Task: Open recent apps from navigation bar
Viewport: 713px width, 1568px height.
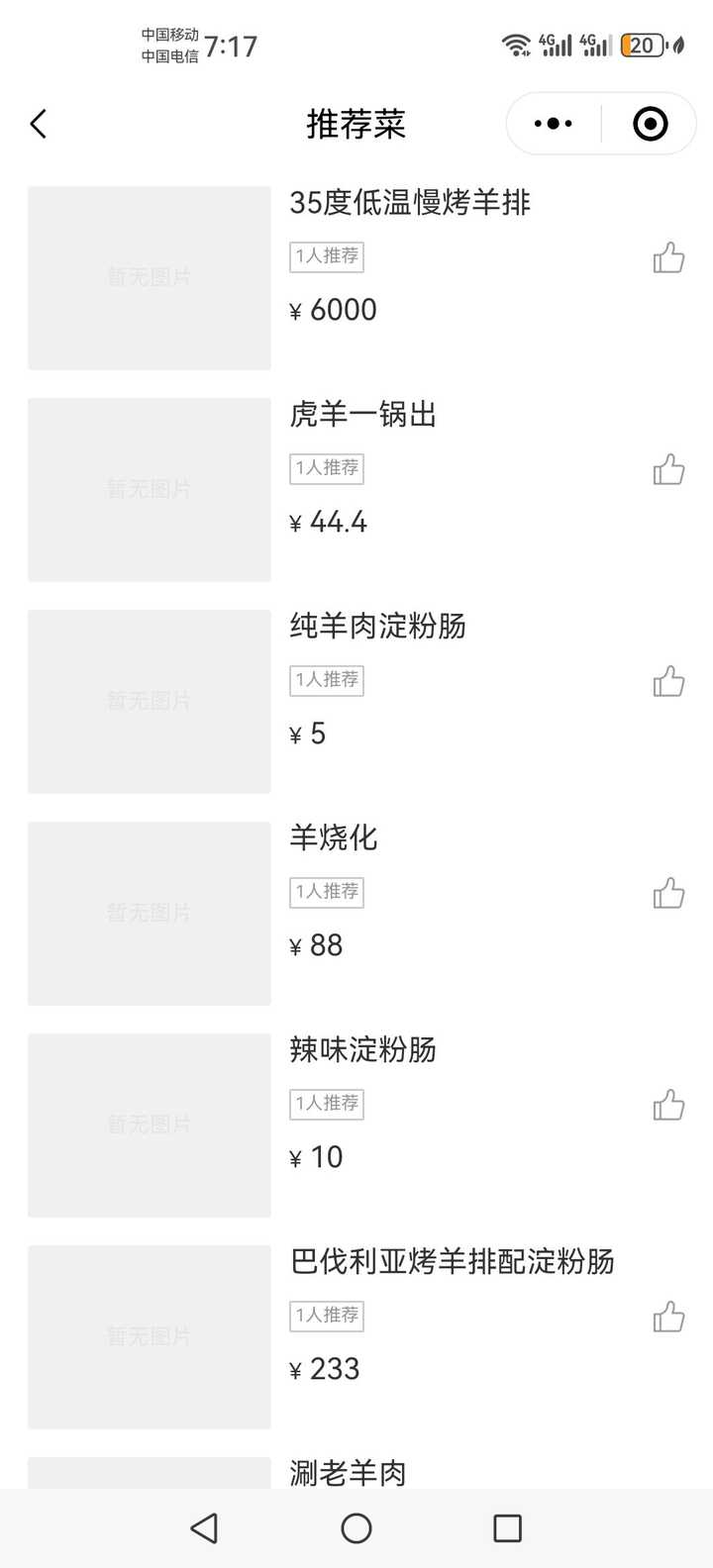Action: 507,1528
